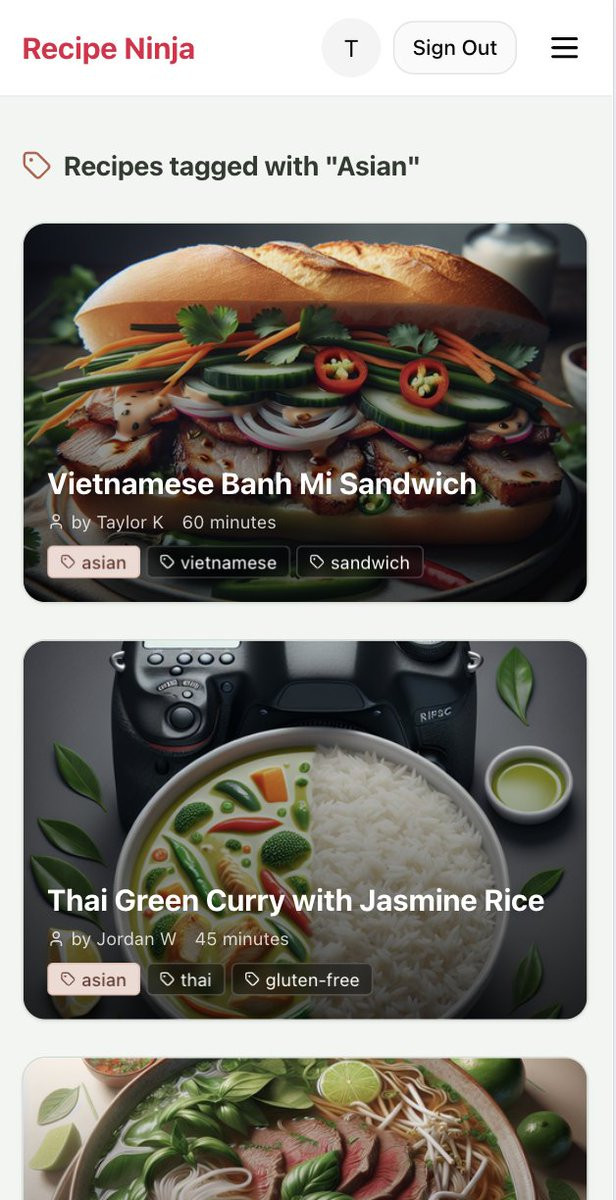Screen dimensions: 616x1200
Task: Open Thai Green Curry with Jasmine Rice
Action: tap(296, 901)
